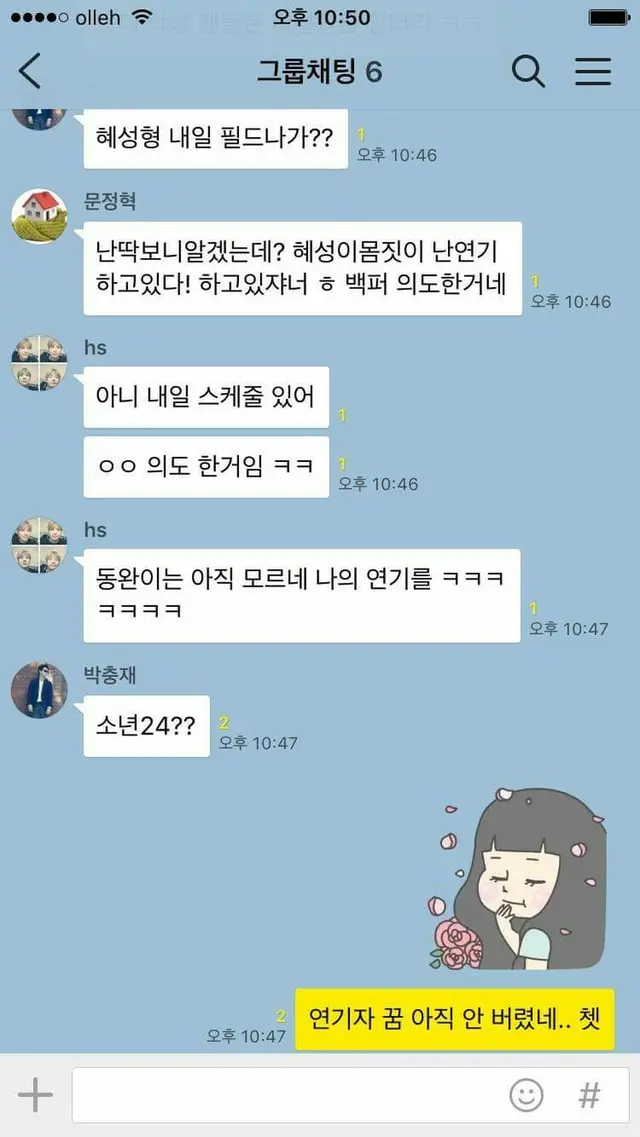This screenshot has width=640, height=1137.
Task: Tap the hashtag search button
Action: (589, 1095)
